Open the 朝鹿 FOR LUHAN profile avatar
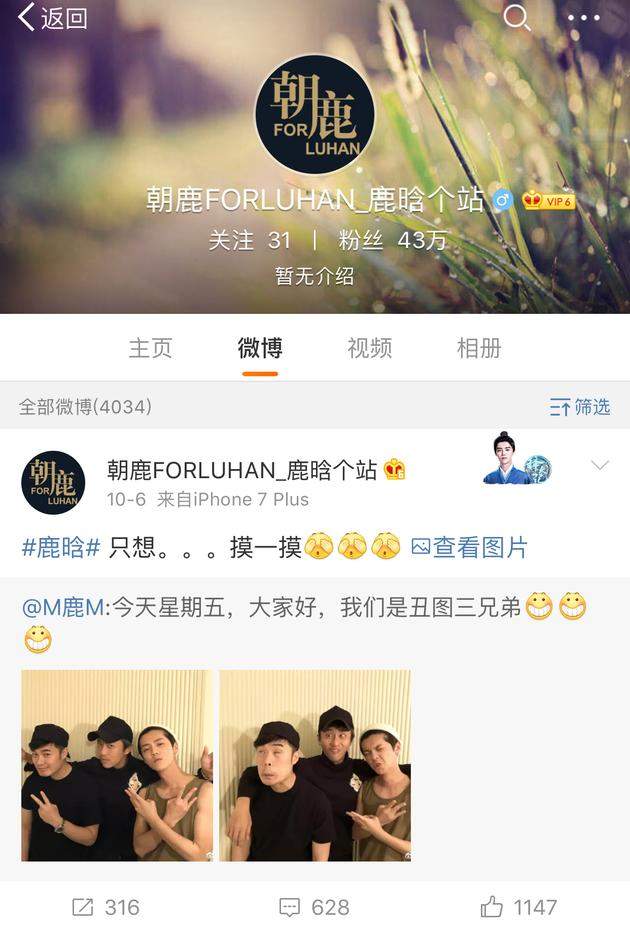 point(314,114)
